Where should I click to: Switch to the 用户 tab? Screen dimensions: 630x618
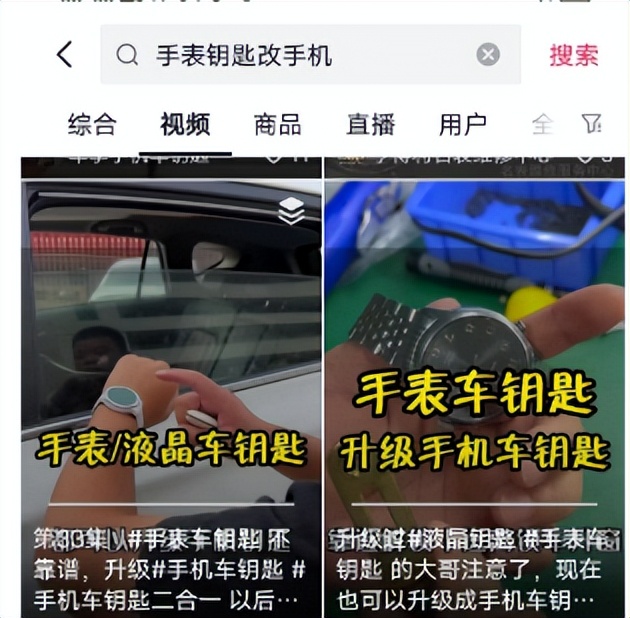tap(463, 124)
